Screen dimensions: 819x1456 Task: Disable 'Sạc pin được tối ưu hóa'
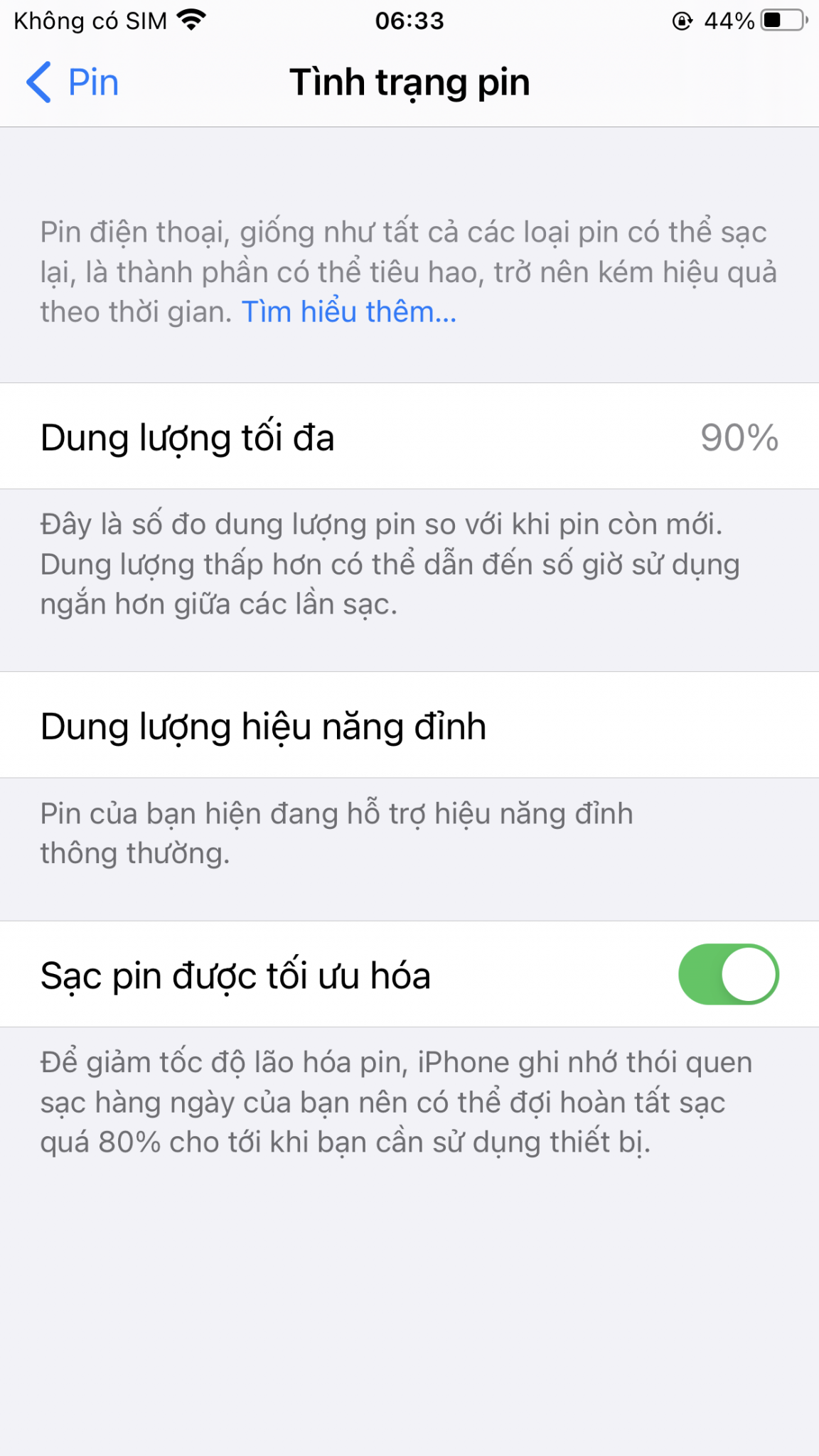pos(728,974)
